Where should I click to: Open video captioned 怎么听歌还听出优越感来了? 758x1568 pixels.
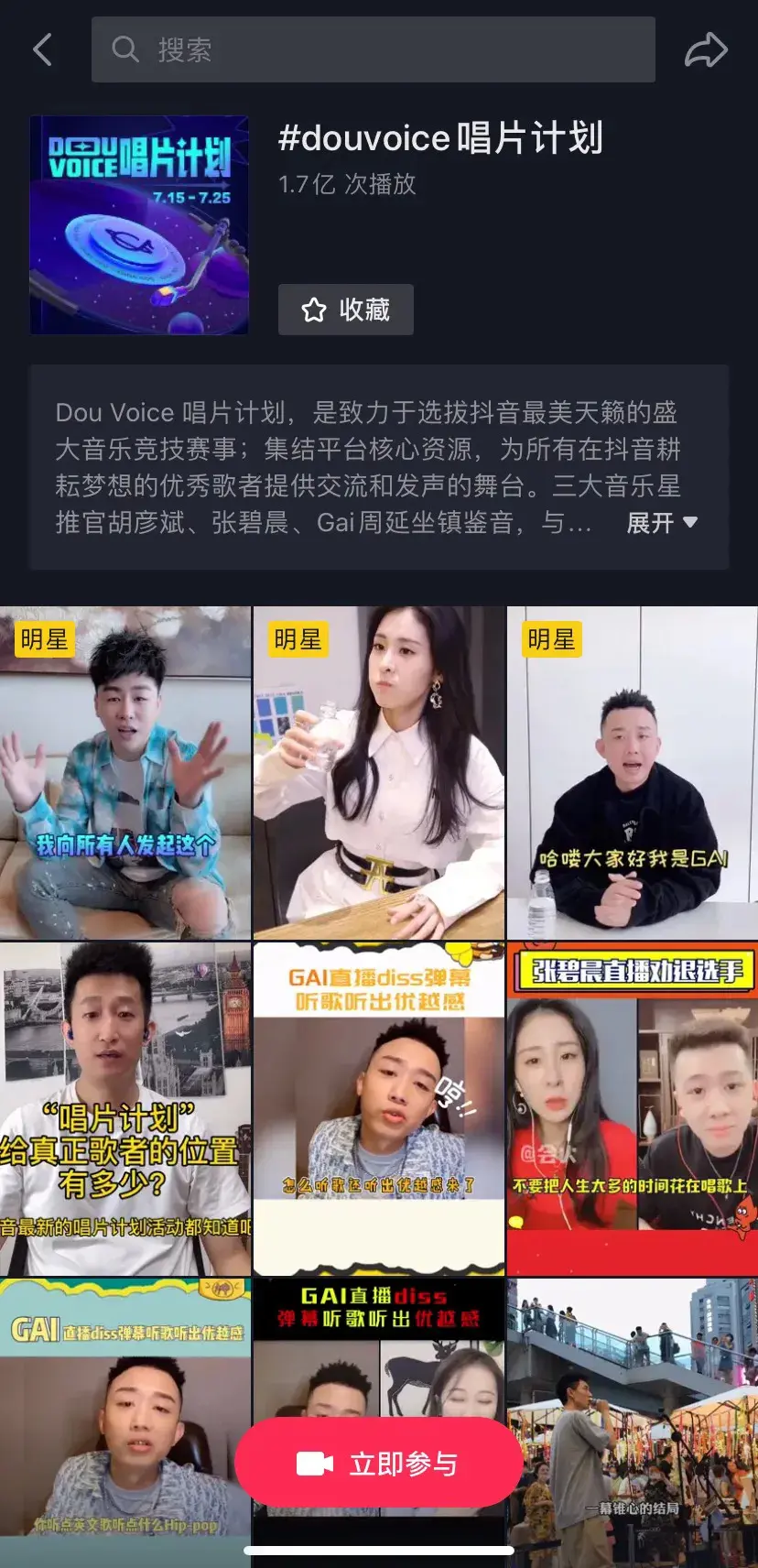378,1108
